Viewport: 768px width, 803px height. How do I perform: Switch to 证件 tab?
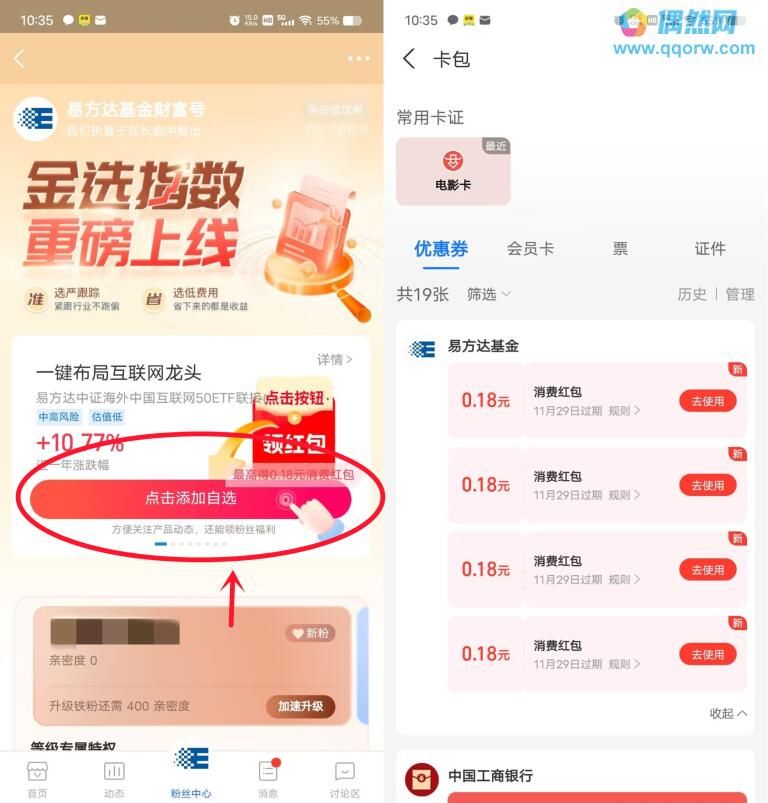coord(710,249)
